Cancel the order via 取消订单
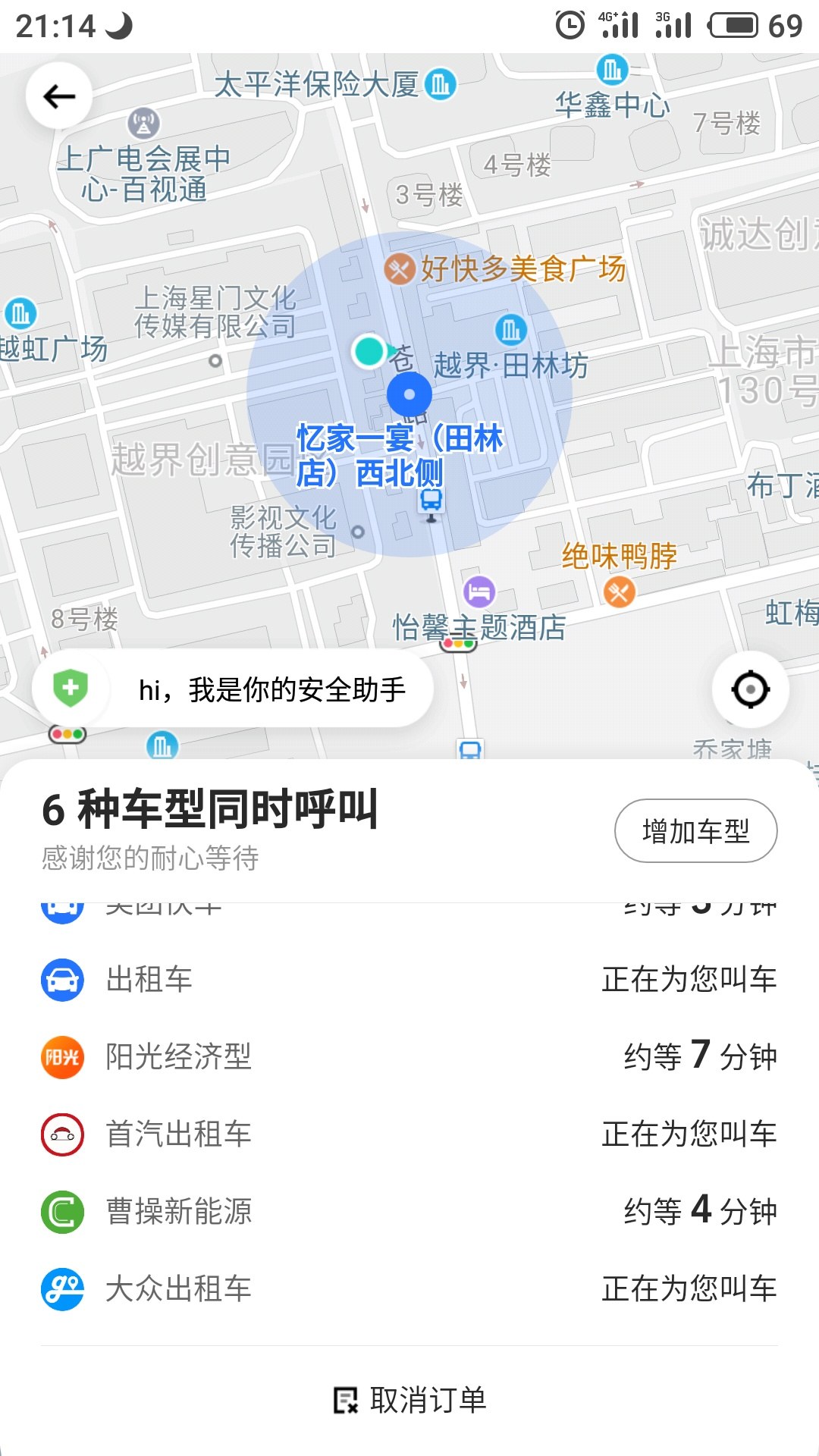This screenshot has width=819, height=1456. 409,1400
